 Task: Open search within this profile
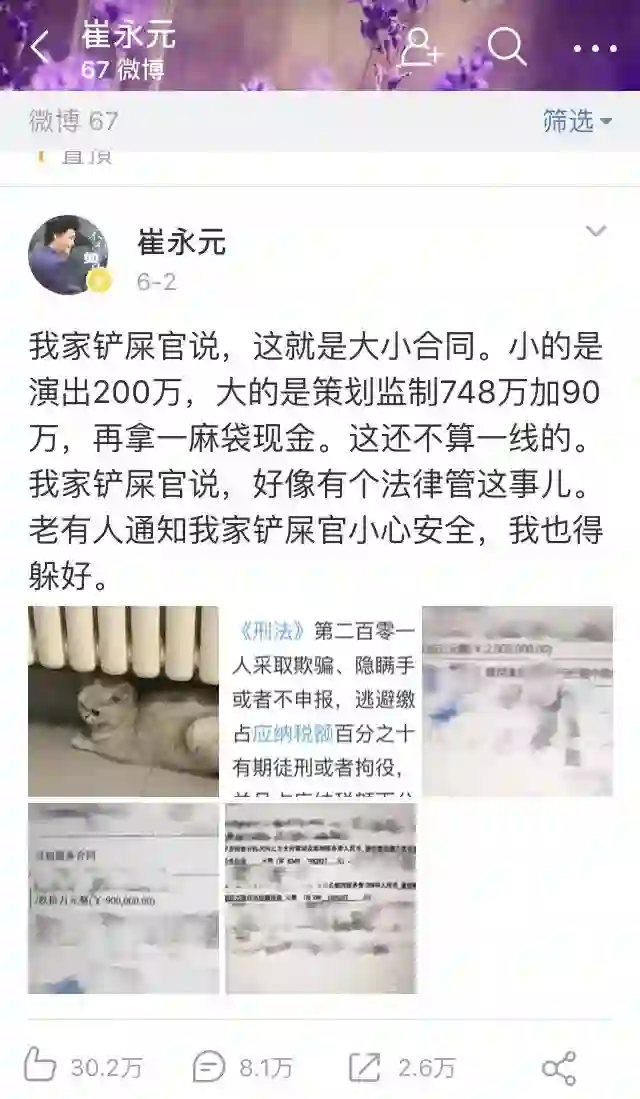[x=507, y=45]
